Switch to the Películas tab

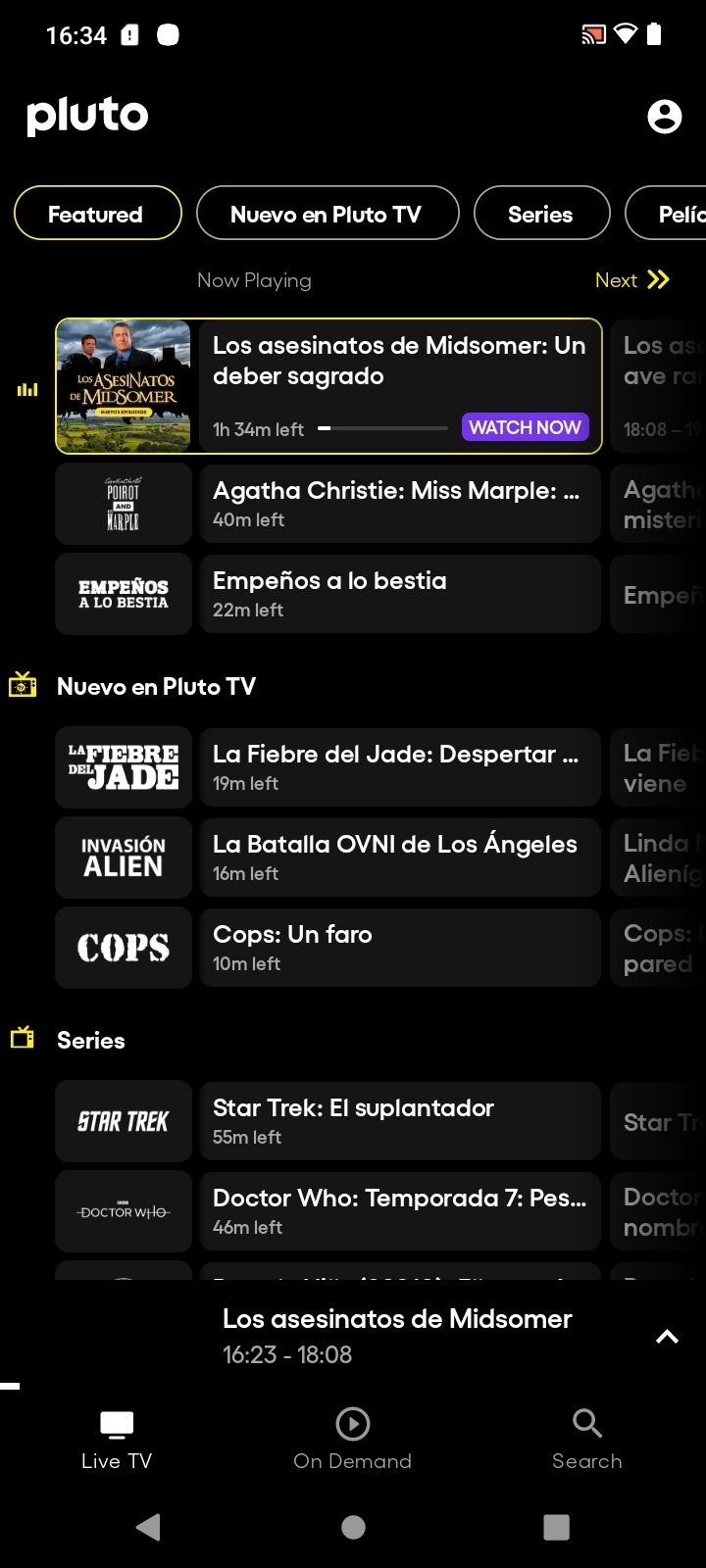[x=677, y=214]
